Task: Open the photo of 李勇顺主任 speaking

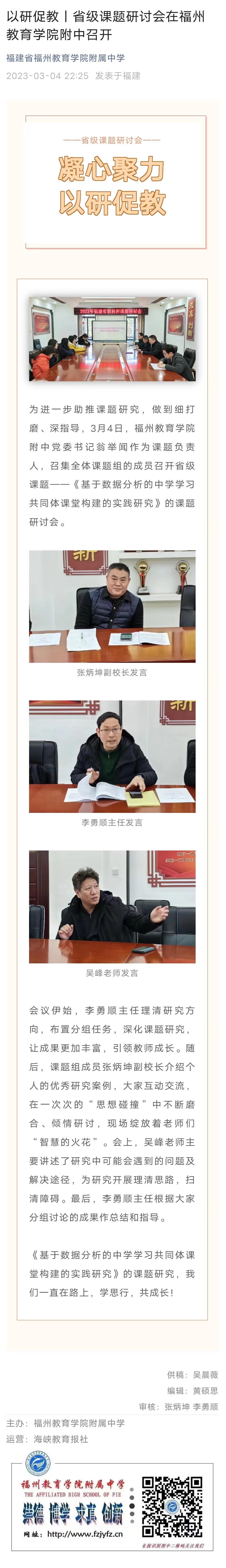Action: [x=112, y=757]
